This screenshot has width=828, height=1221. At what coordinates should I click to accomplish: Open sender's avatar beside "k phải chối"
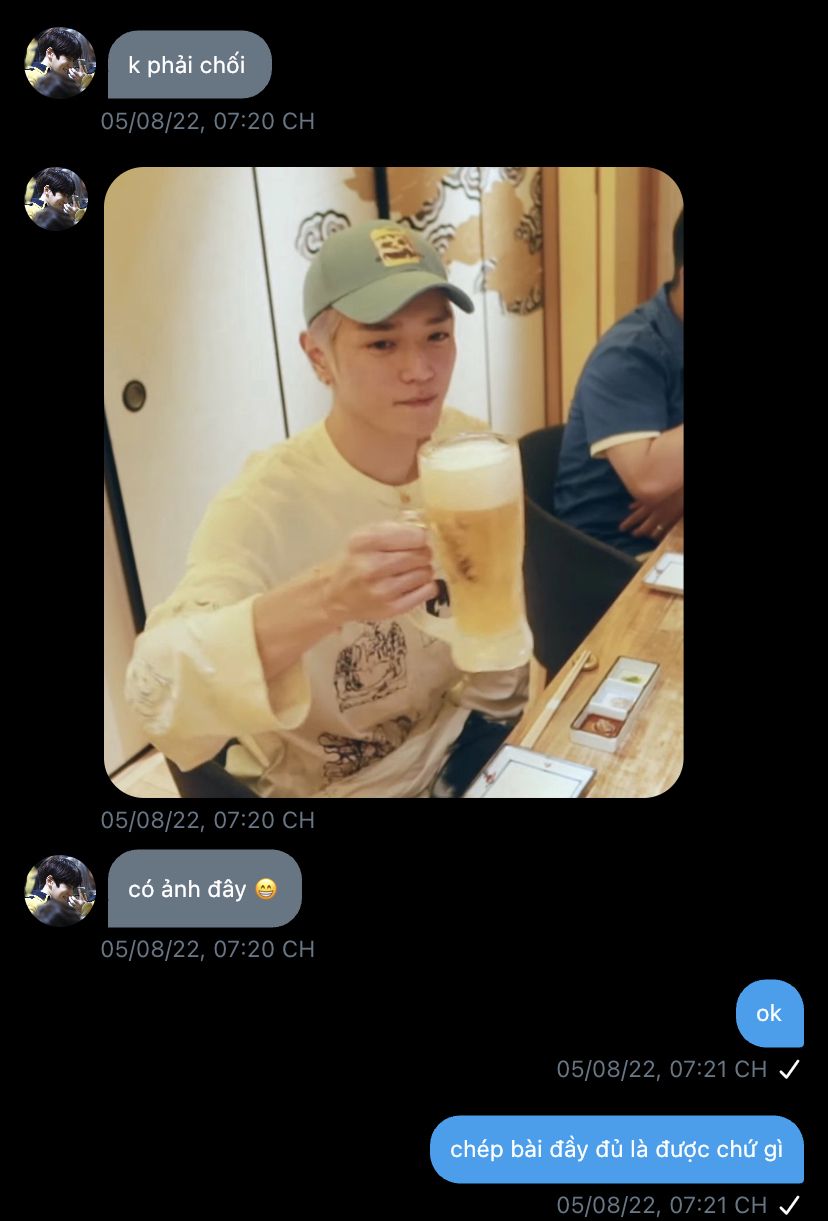(x=60, y=63)
